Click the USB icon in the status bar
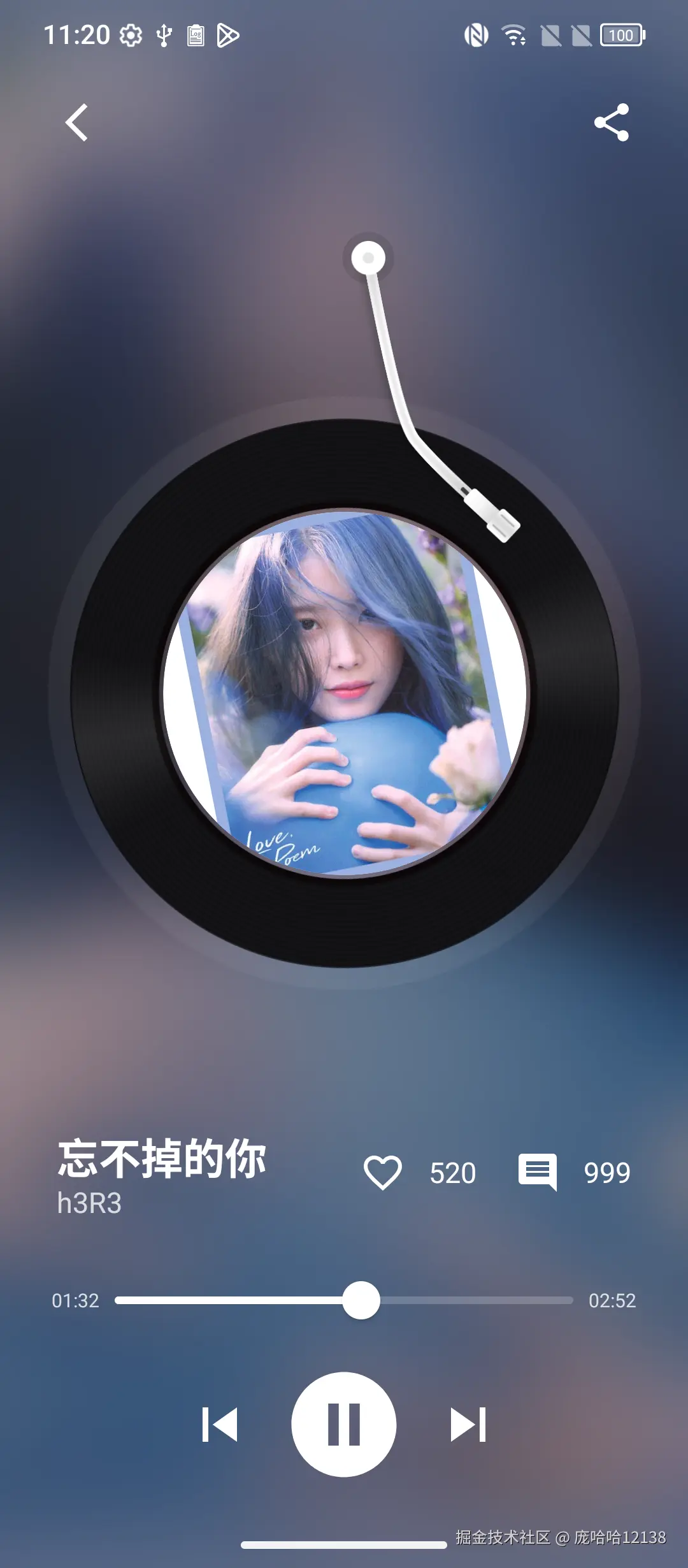The width and height of the screenshot is (688, 1568). (164, 35)
